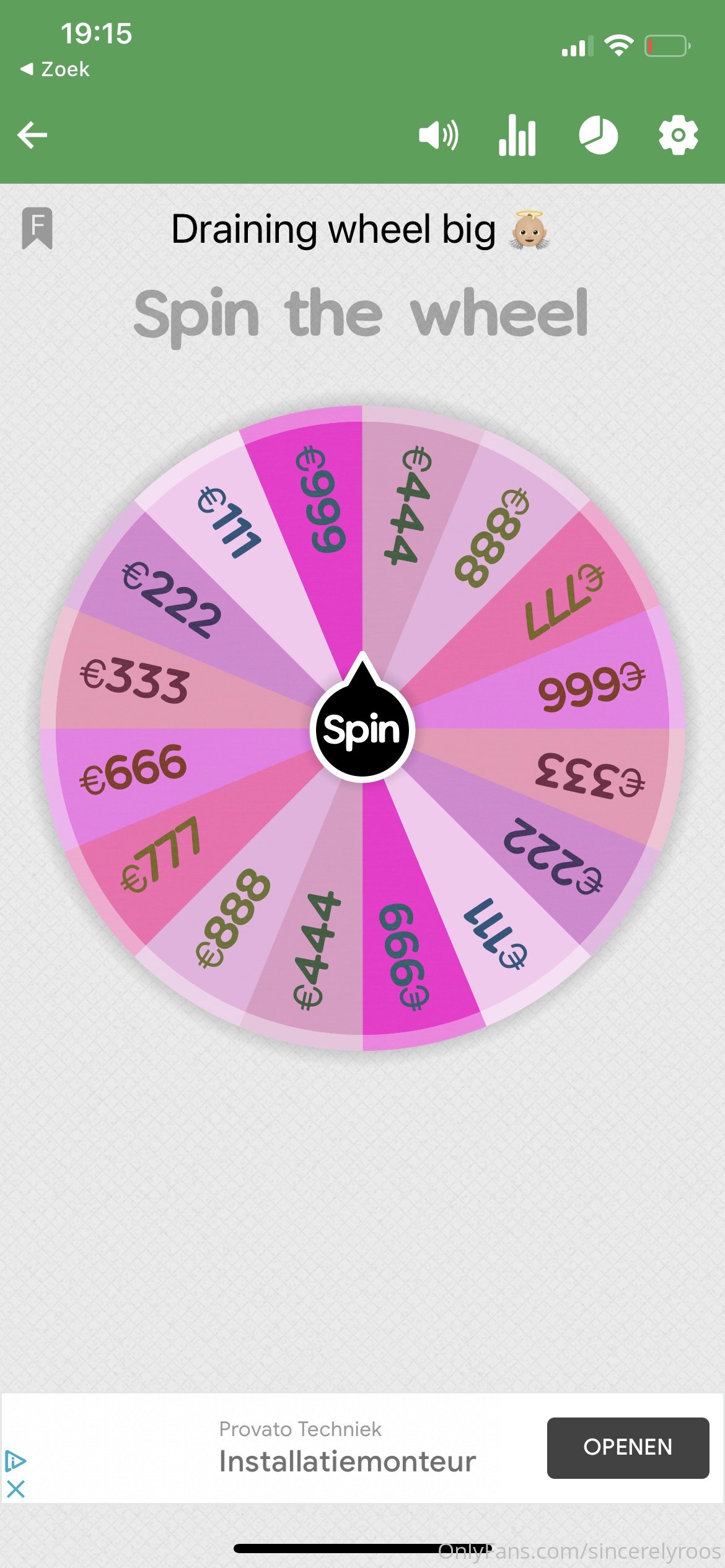This screenshot has width=725, height=1568.
Task: Open the ad info triangle icon
Action: tap(15, 1461)
